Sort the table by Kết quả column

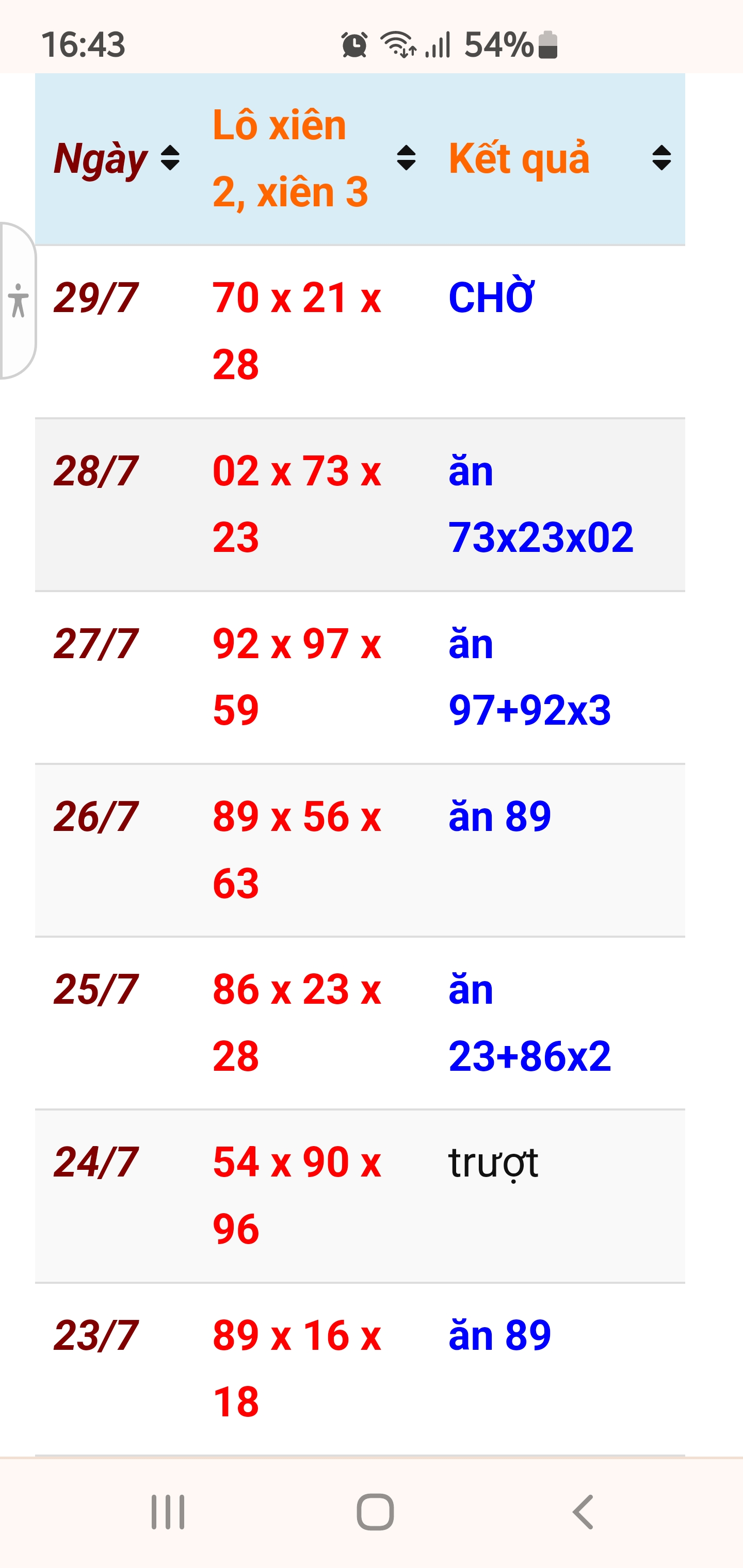point(661,158)
